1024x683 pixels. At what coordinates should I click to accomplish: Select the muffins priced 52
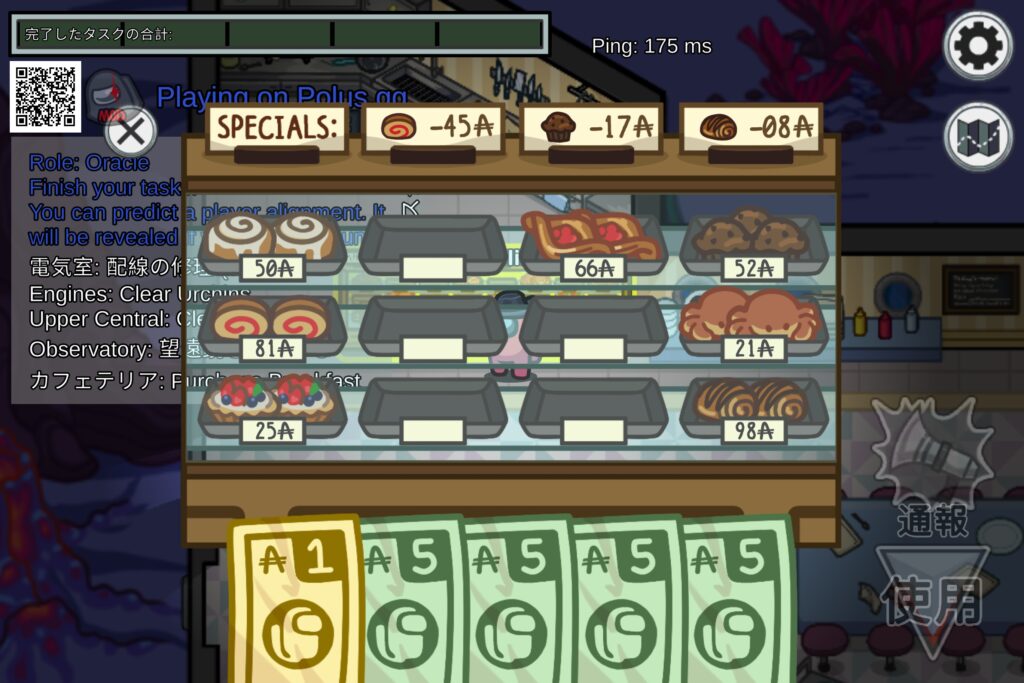pyautogui.click(x=753, y=238)
